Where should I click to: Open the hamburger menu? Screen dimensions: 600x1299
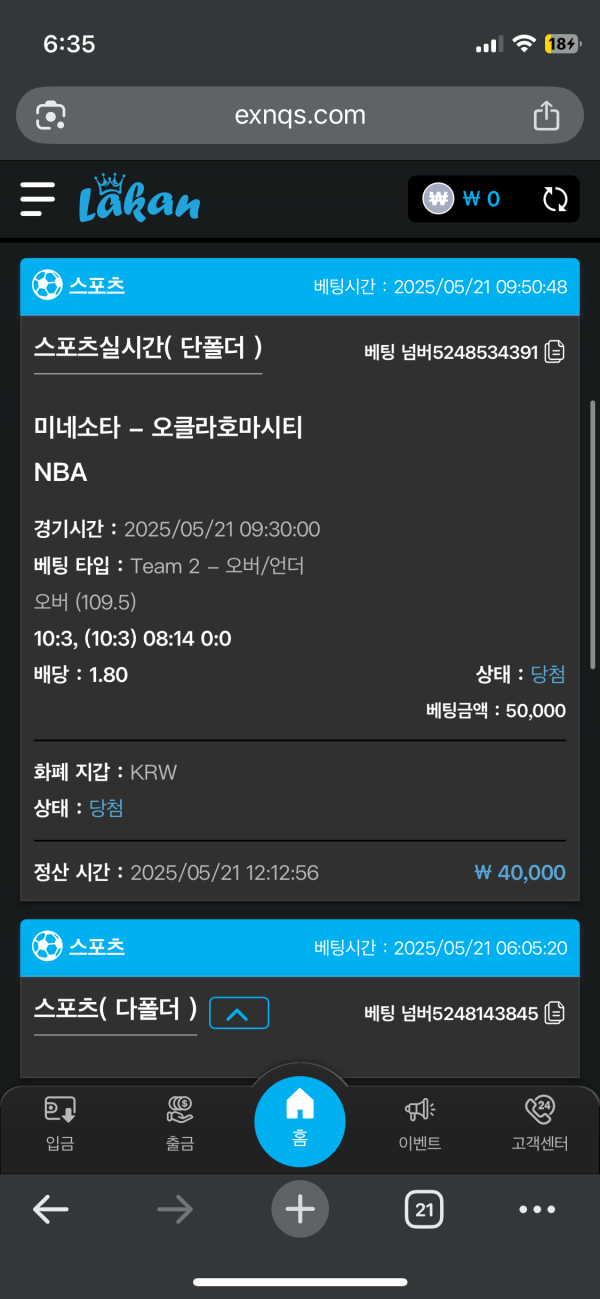[38, 199]
